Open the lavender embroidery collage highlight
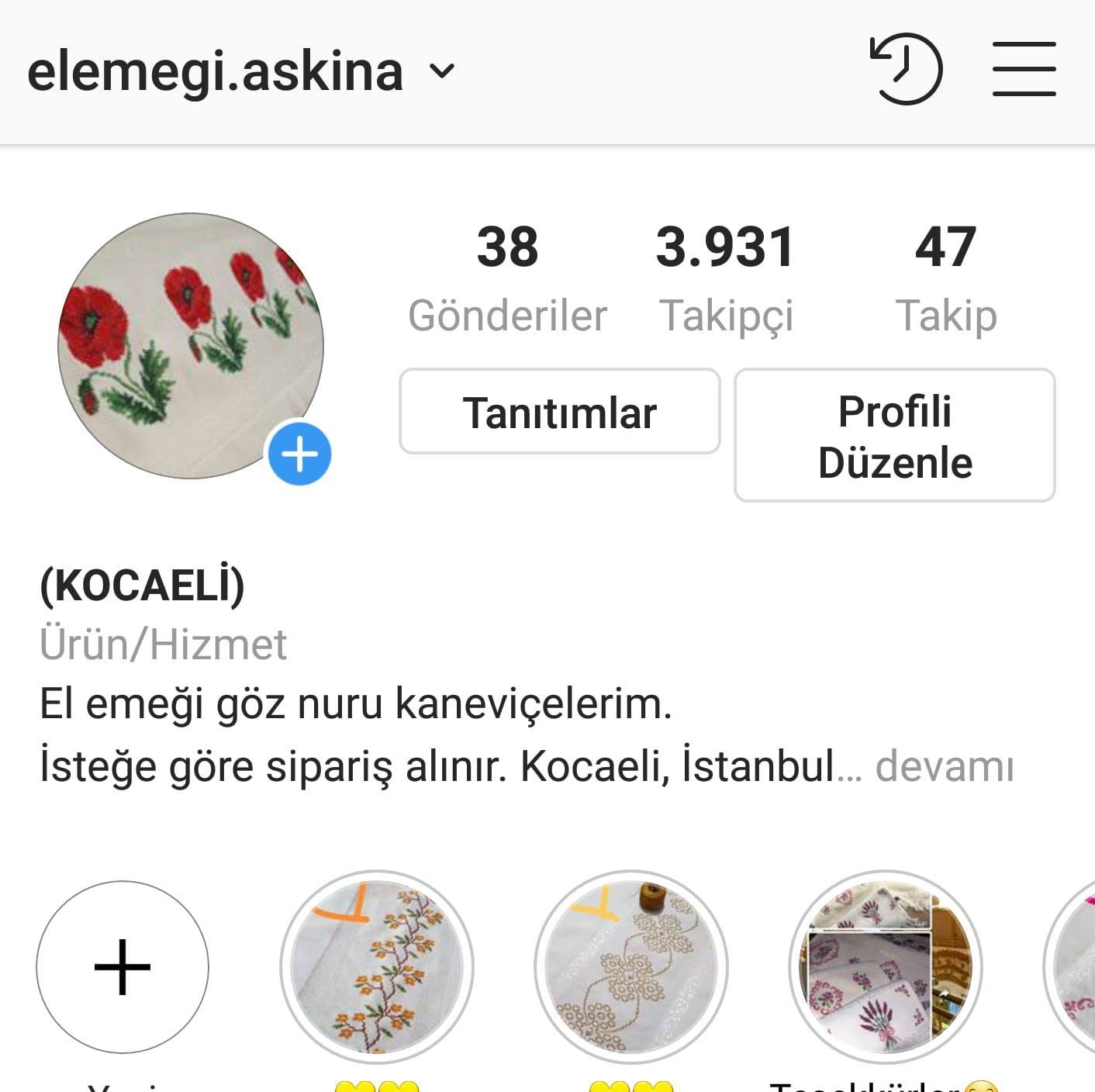The height and width of the screenshot is (1092, 1095). [886, 966]
